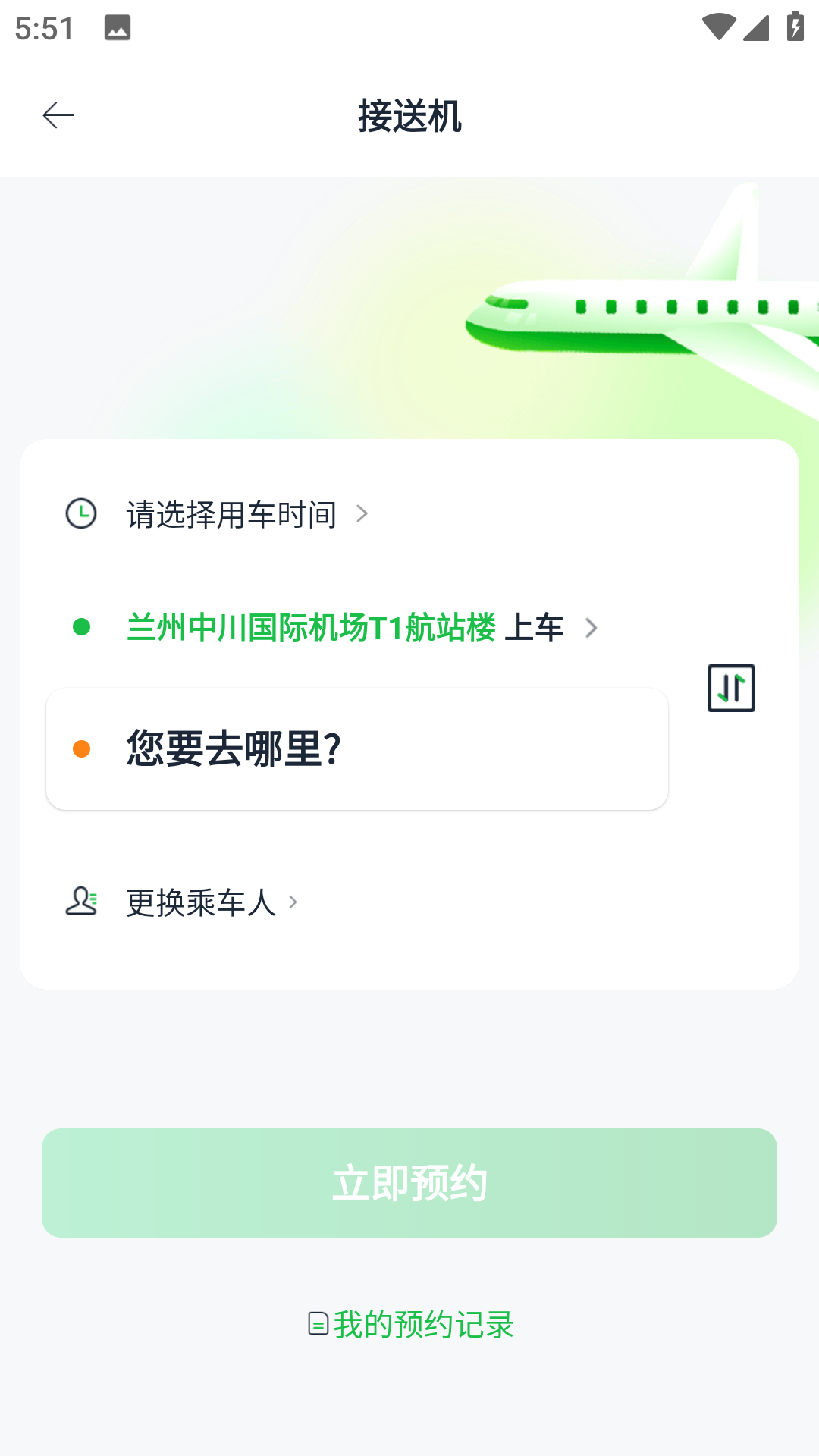Go back from the 接送机 page
Viewport: 819px width, 1456px height.
pos(58,115)
